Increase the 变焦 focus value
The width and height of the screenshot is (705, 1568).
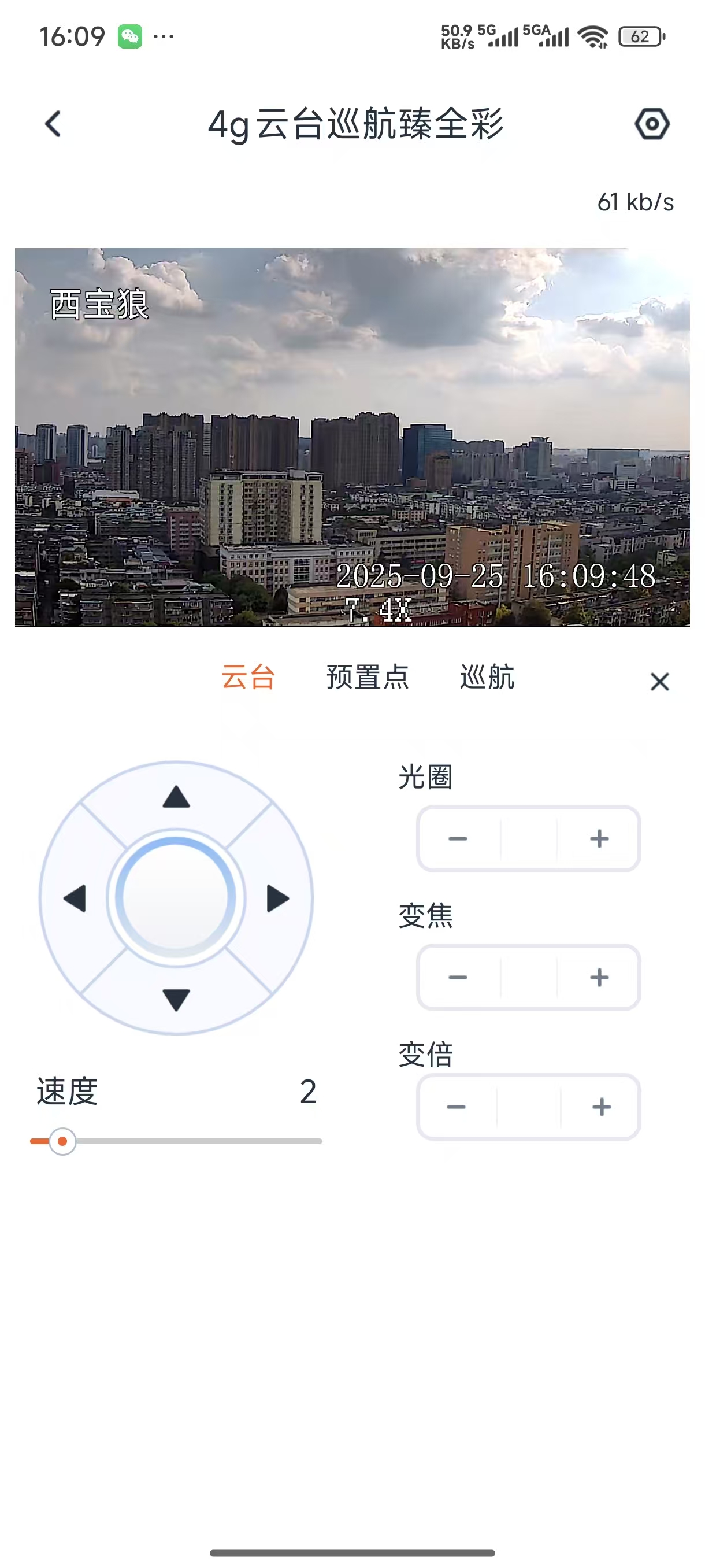[x=599, y=978]
